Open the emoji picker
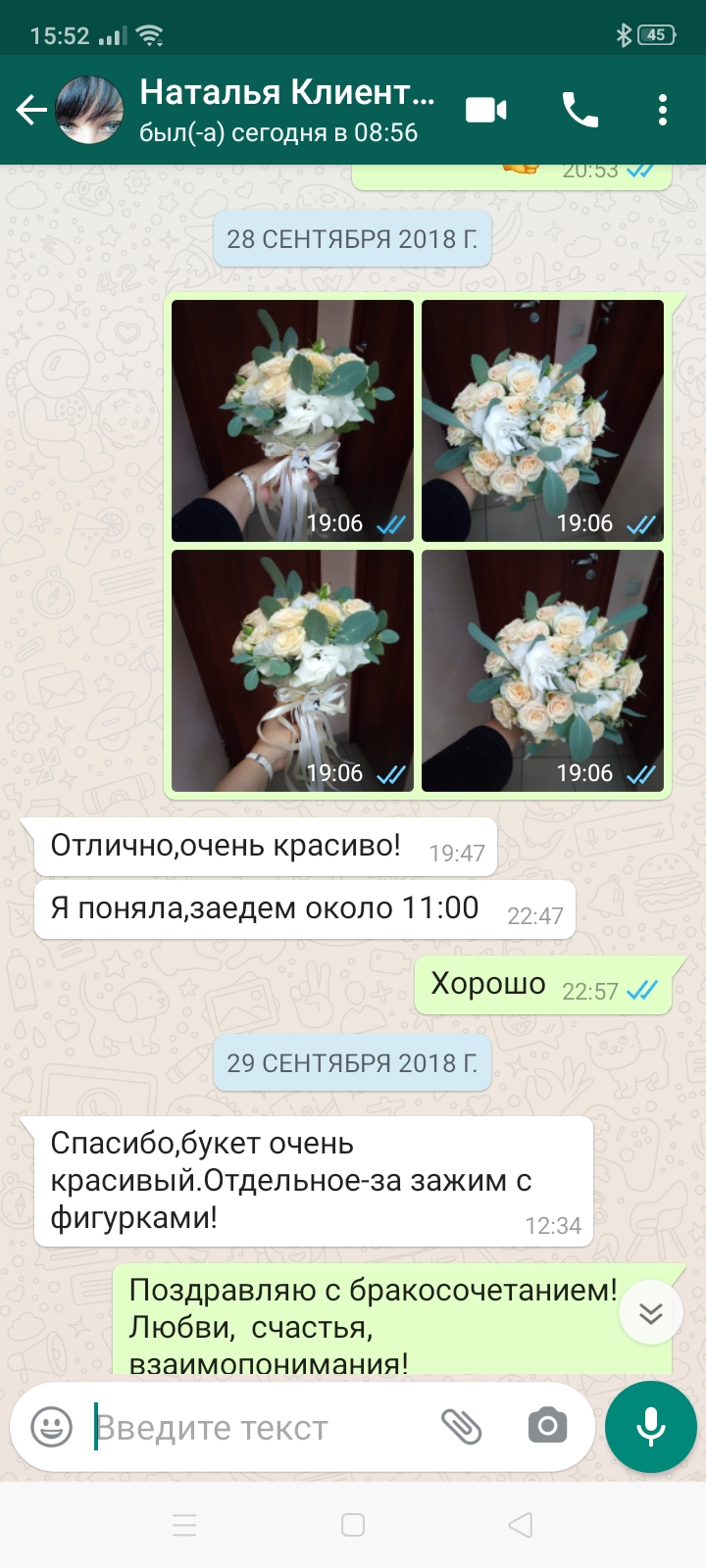 [51, 1427]
